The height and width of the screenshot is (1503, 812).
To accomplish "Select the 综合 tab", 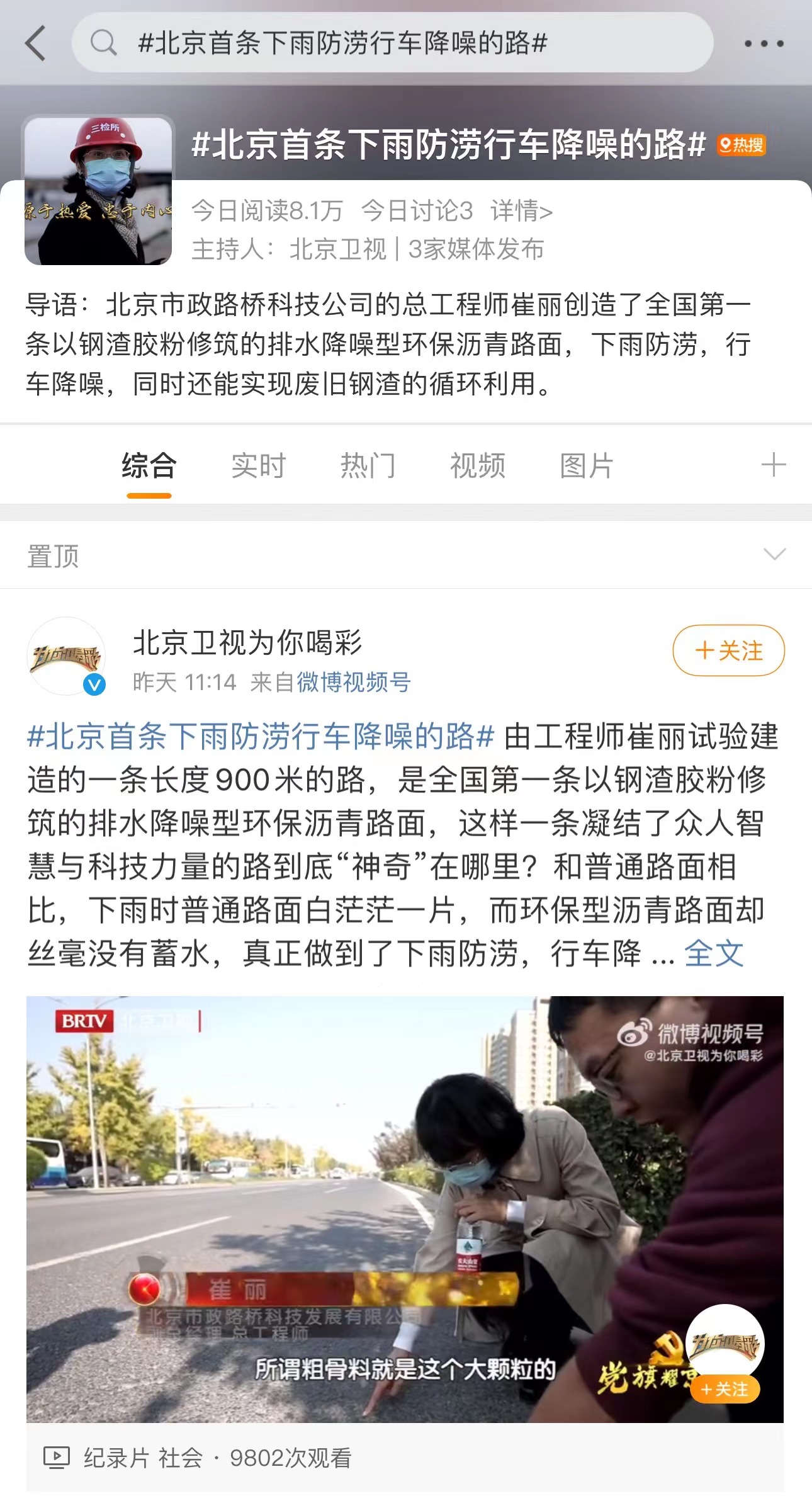I will point(149,467).
